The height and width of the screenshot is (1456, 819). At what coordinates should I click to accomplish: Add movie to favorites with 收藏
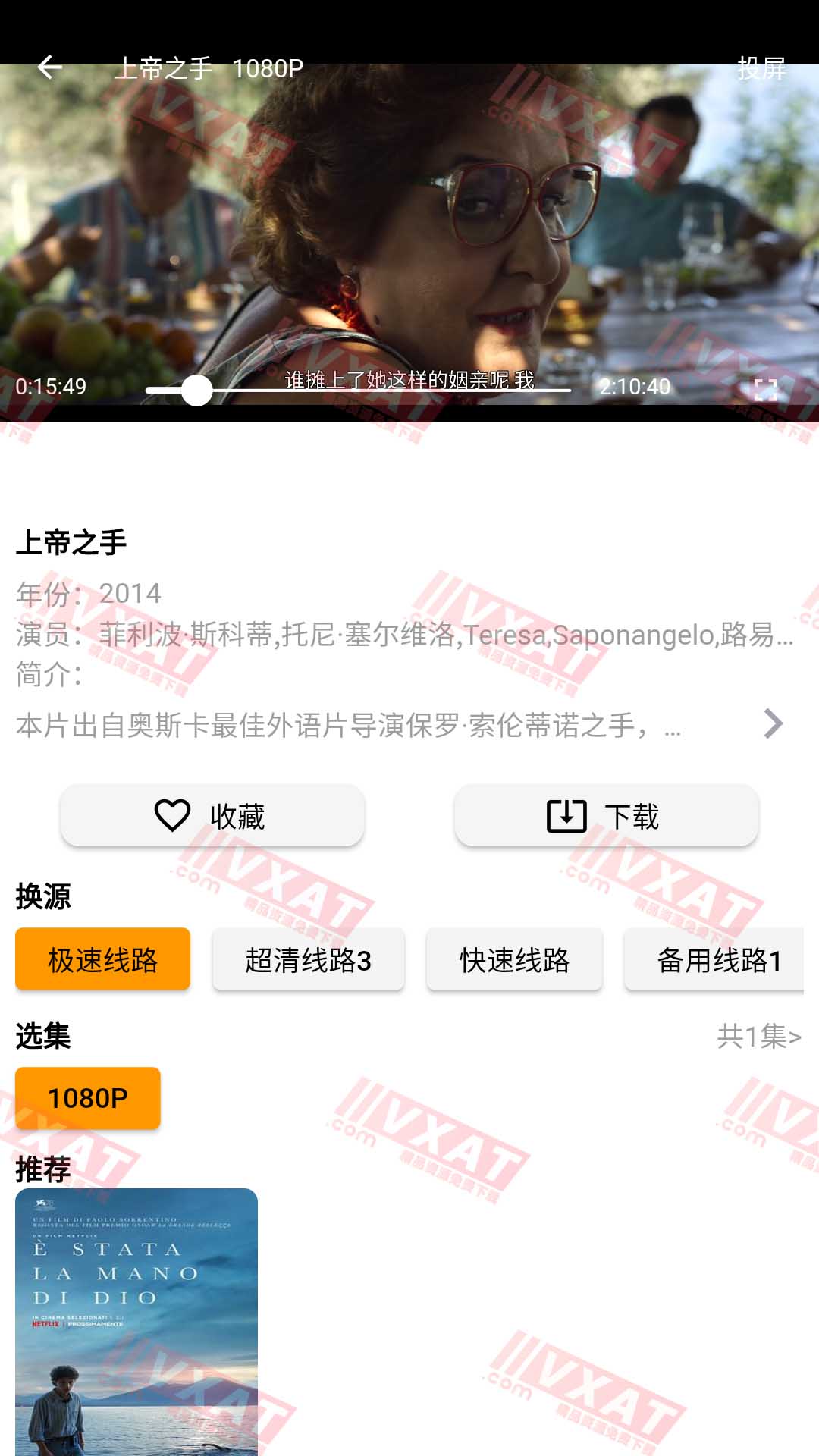pyautogui.click(x=212, y=816)
